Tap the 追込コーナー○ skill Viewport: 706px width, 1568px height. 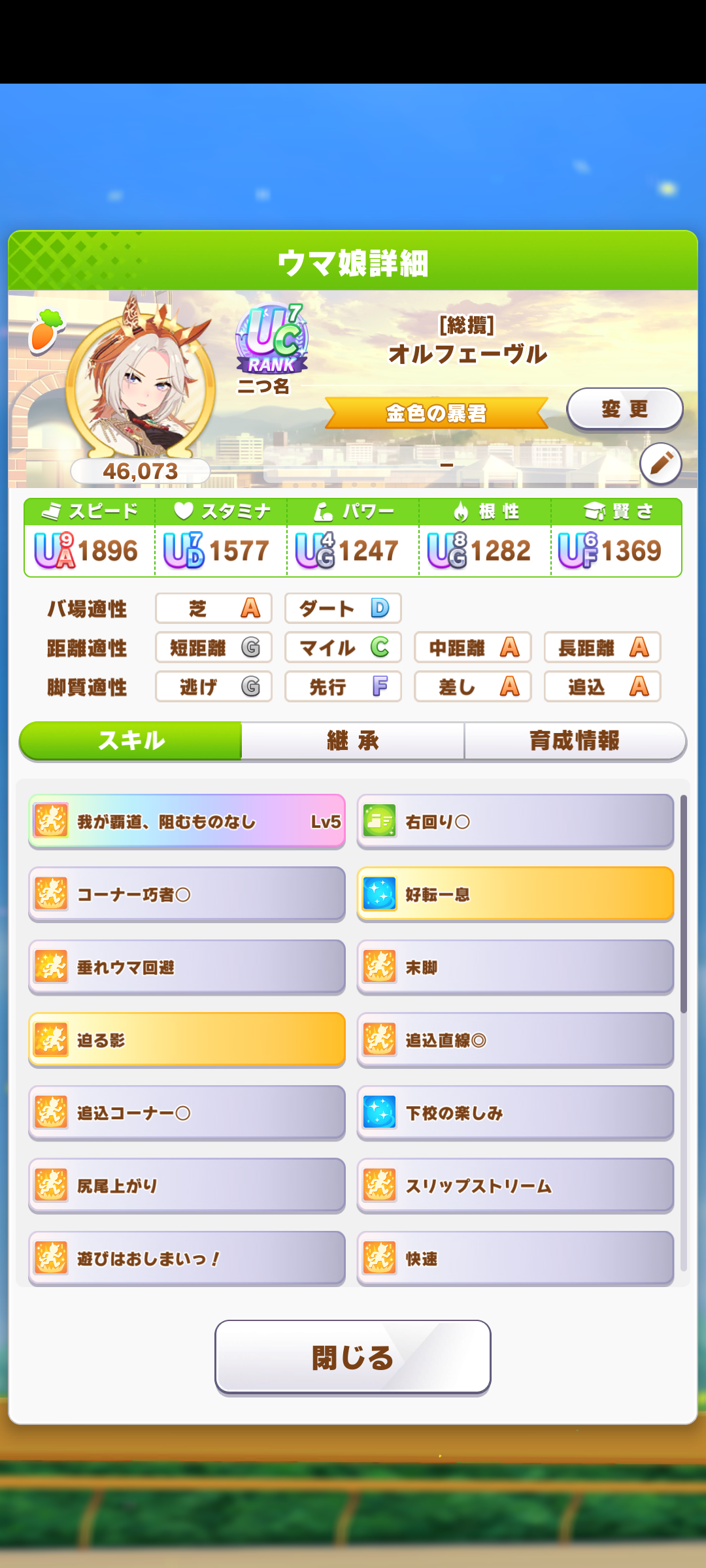[187, 1113]
